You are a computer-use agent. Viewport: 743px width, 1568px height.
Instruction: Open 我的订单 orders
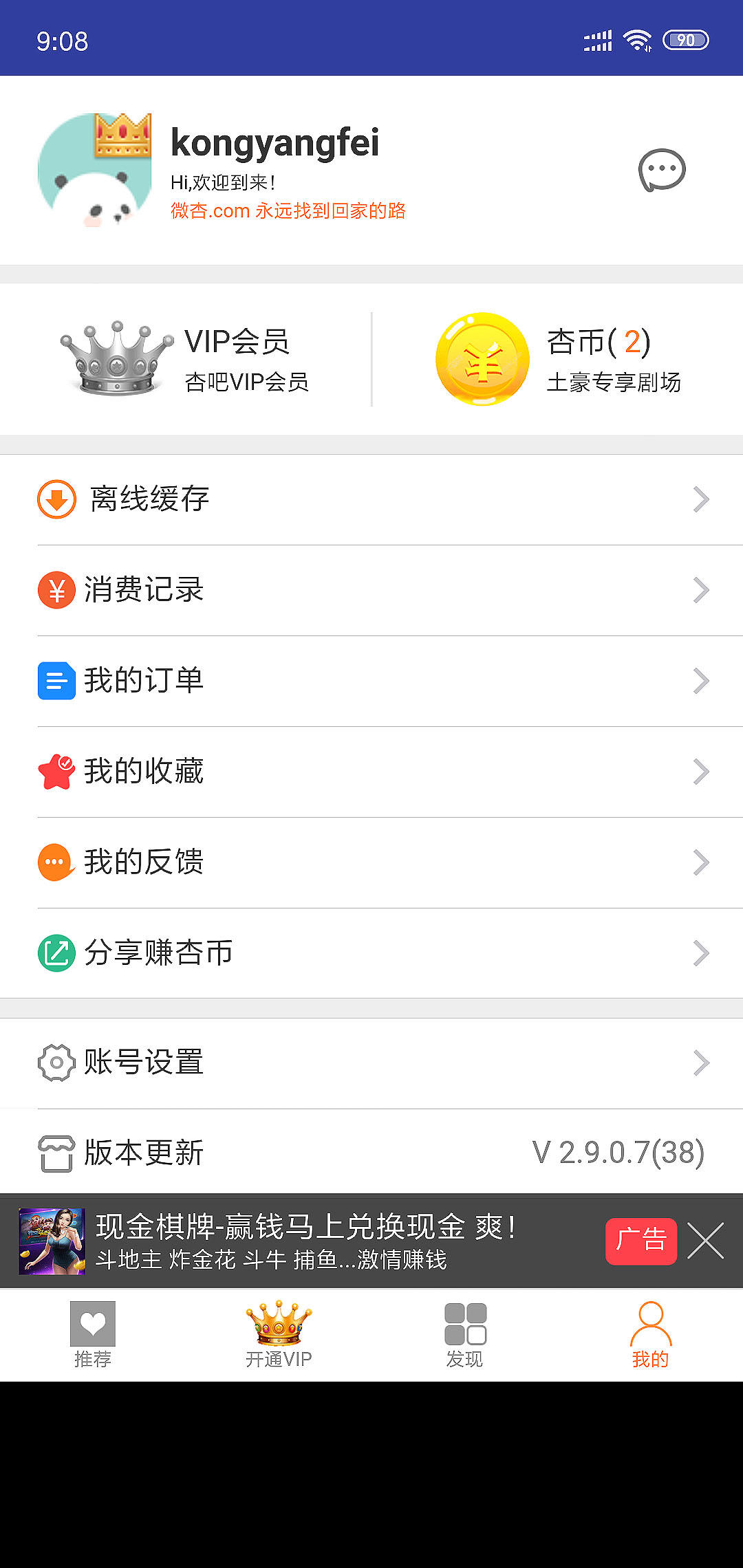tap(371, 681)
